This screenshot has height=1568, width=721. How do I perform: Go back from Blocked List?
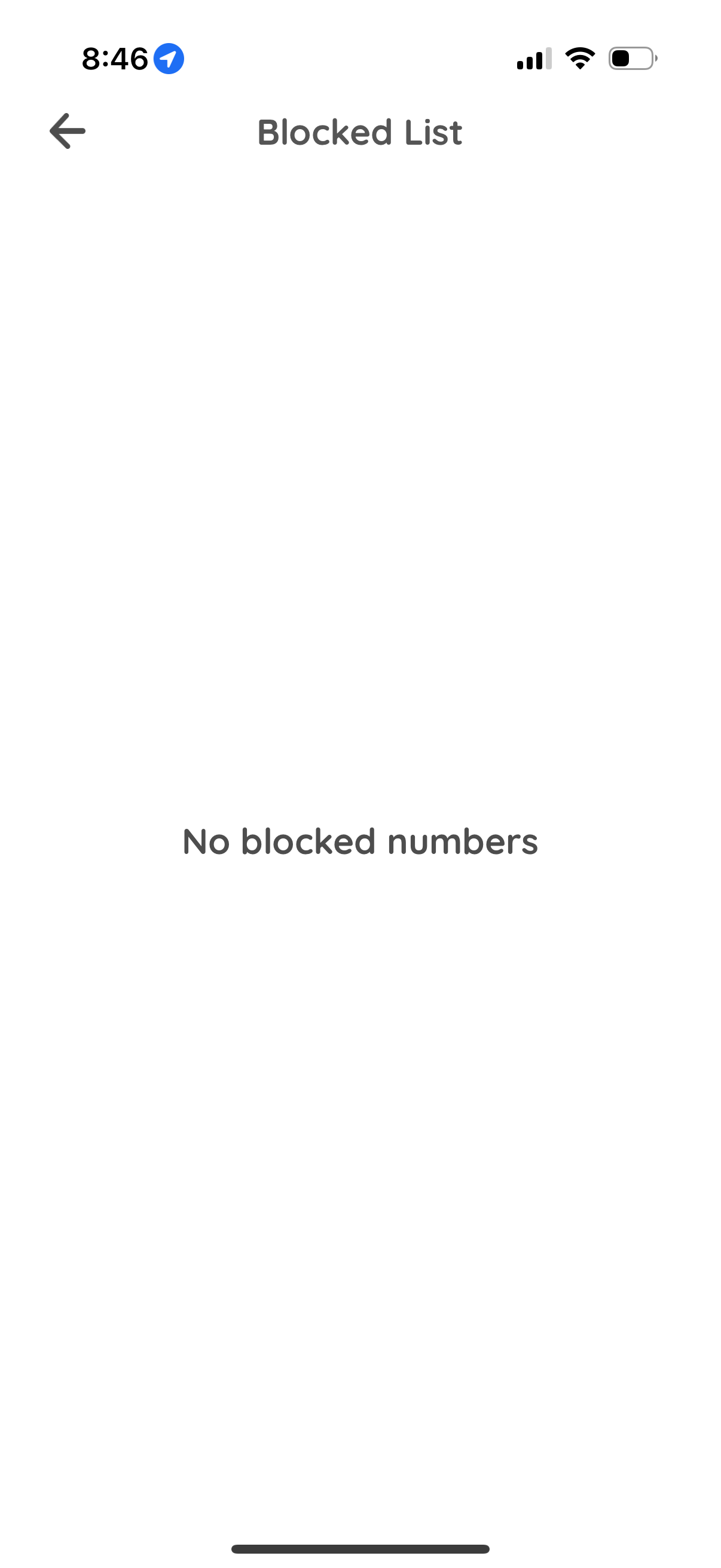point(67,131)
